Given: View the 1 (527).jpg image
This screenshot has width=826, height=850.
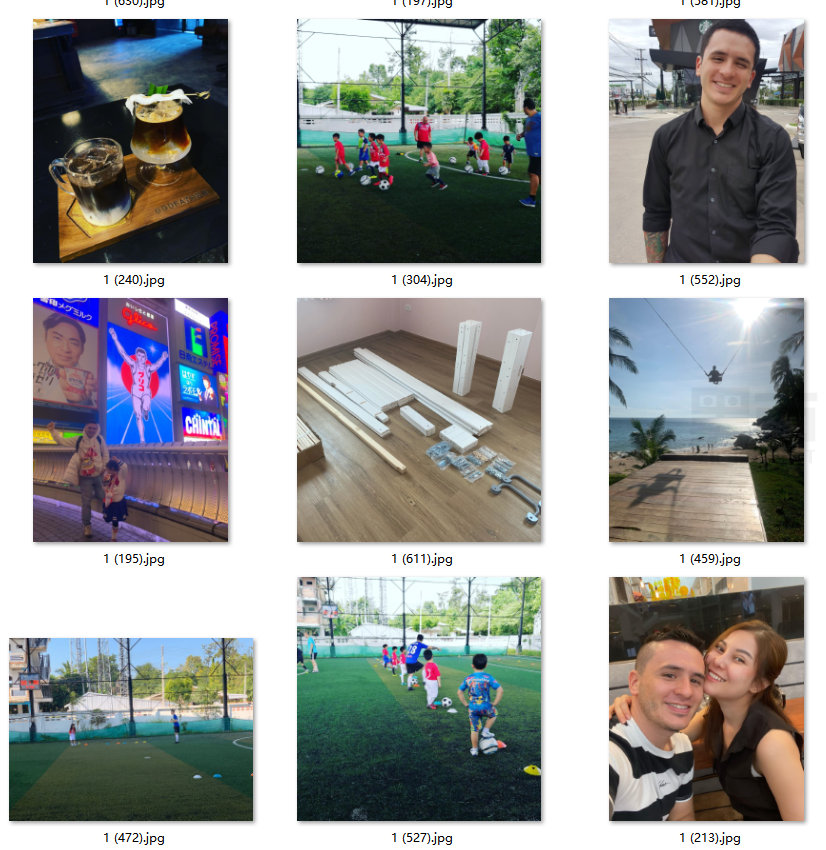Looking at the screenshot, I should pyautogui.click(x=418, y=699).
